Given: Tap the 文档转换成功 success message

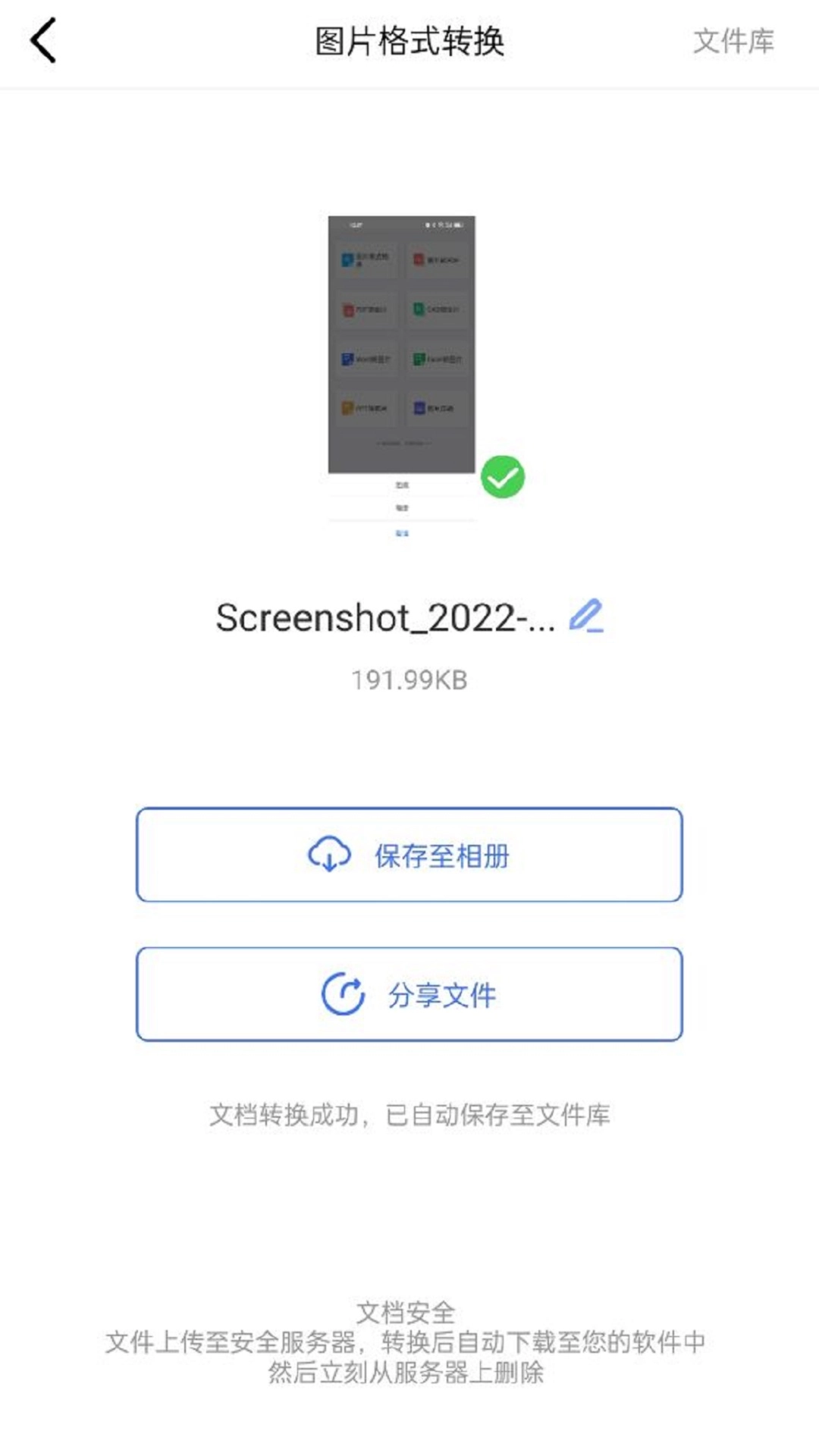Looking at the screenshot, I should coord(409,1113).
